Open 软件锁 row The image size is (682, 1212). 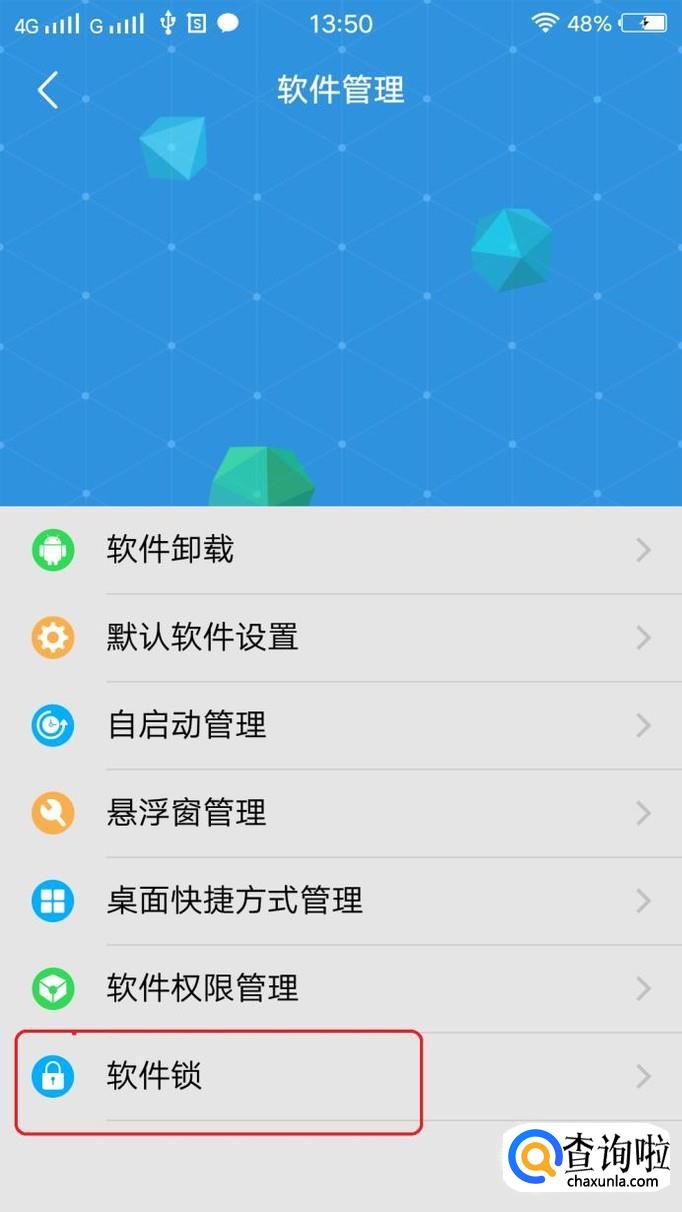tap(340, 1076)
